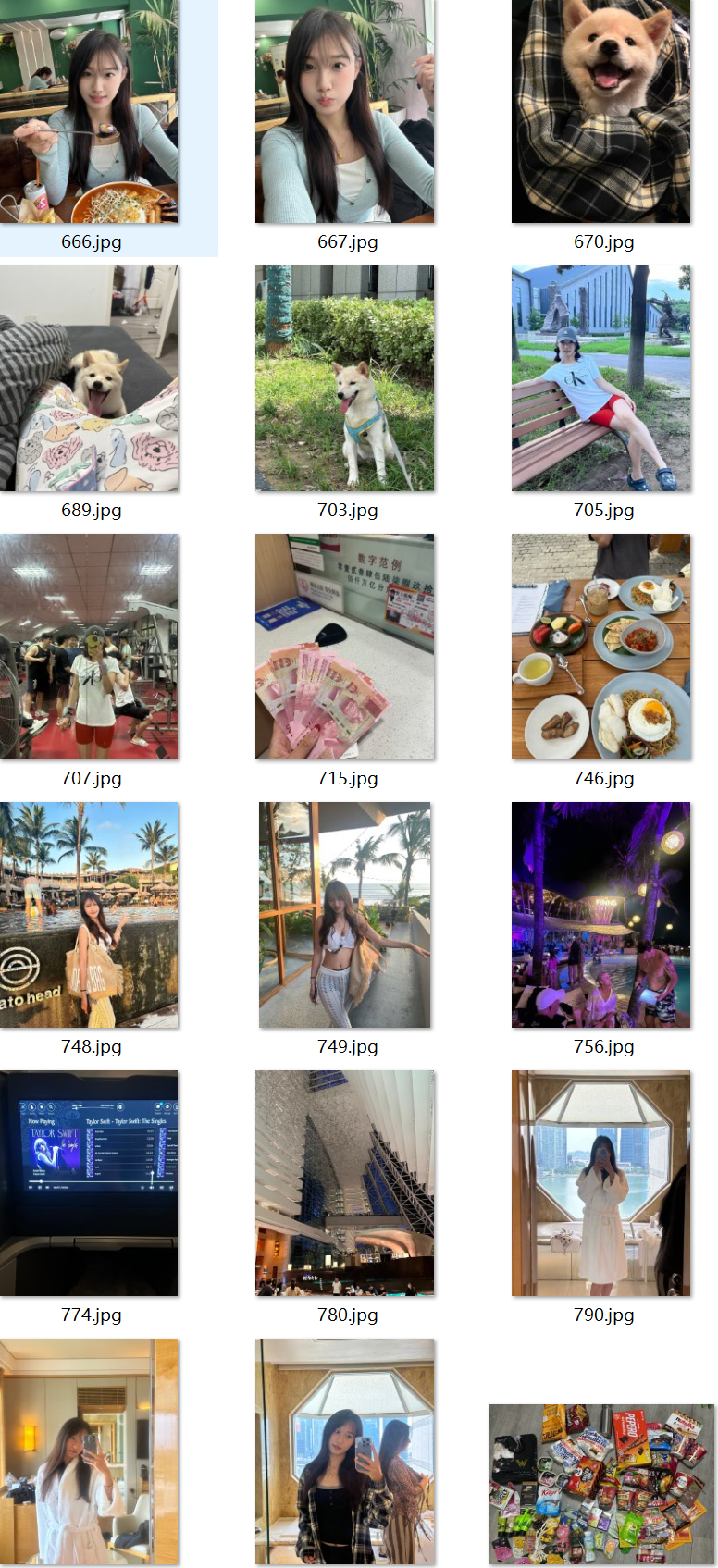The height and width of the screenshot is (1568, 718).
Task: Open photo 756.jpg
Action: point(600,915)
